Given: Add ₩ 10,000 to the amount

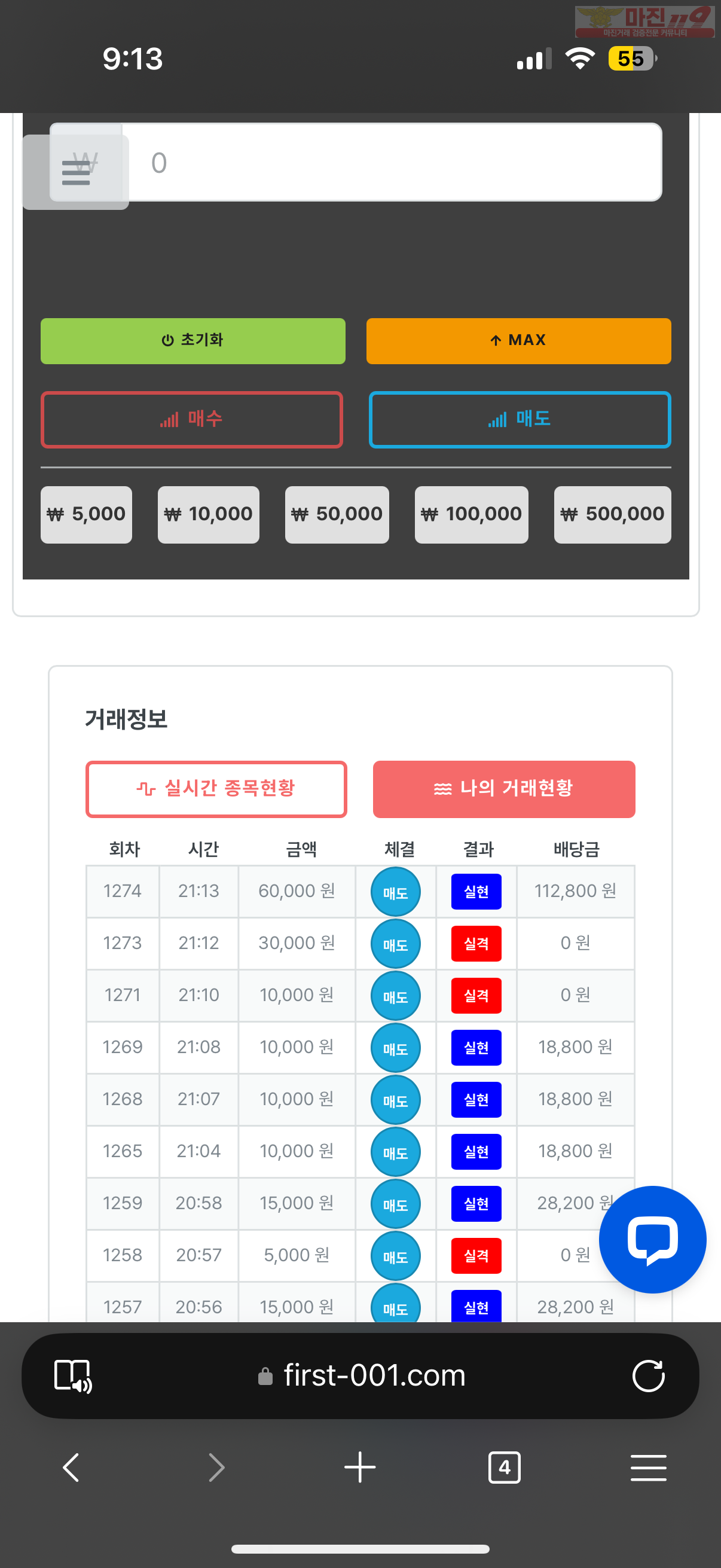Looking at the screenshot, I should pyautogui.click(x=208, y=514).
